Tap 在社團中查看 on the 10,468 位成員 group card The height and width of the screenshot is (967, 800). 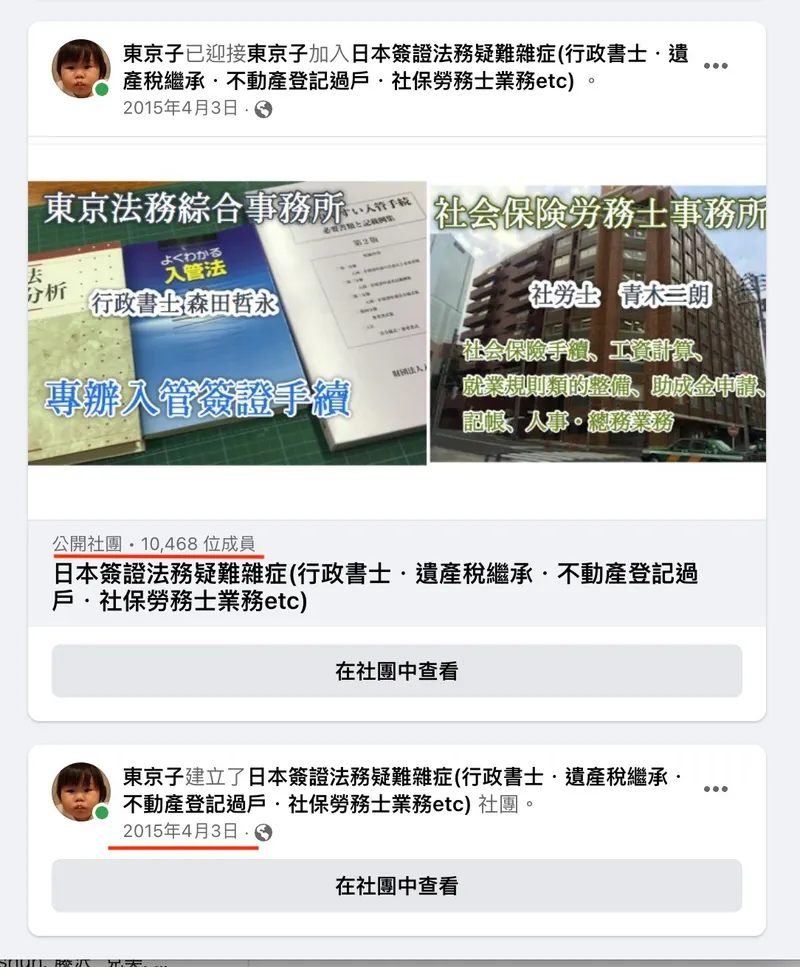click(x=397, y=671)
